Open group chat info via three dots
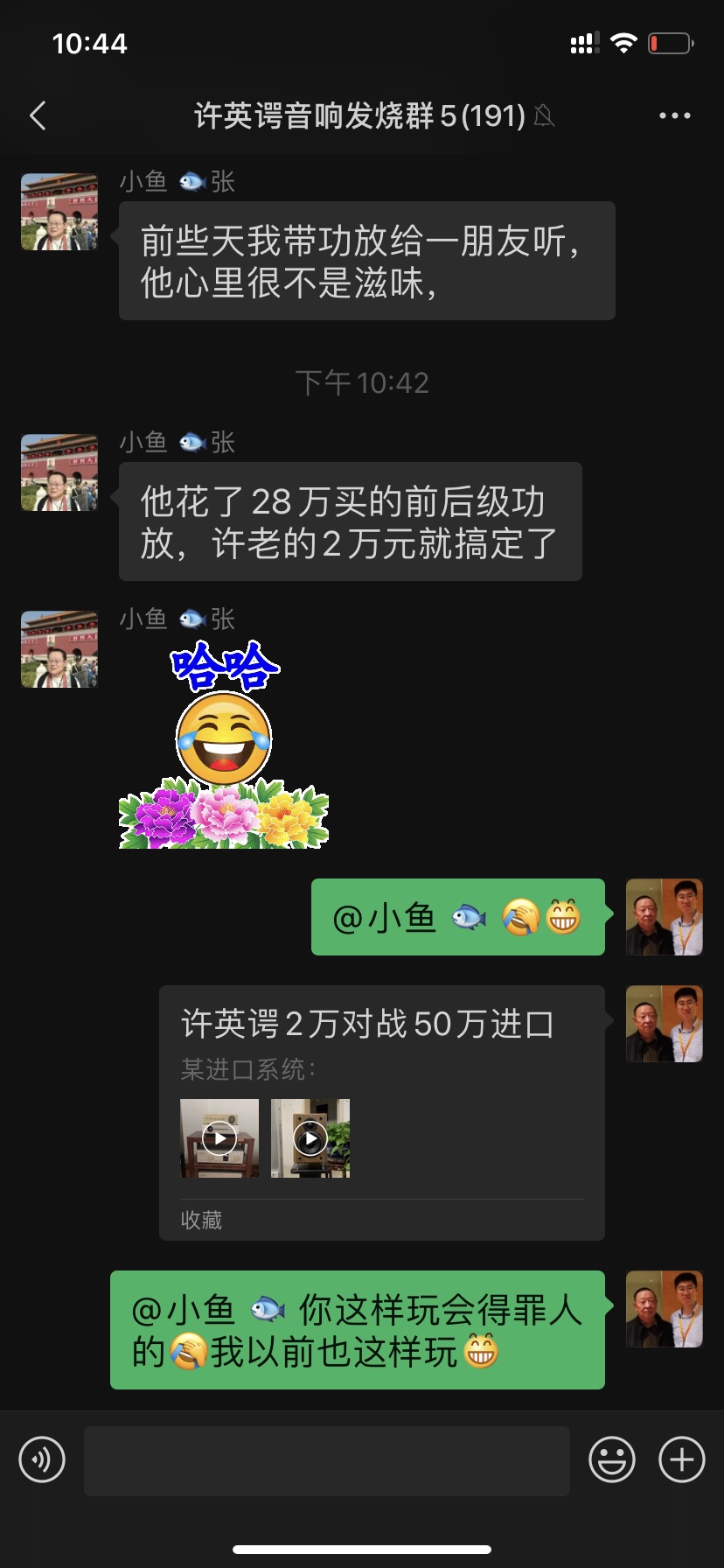This screenshot has width=724, height=1568. pos(674,115)
